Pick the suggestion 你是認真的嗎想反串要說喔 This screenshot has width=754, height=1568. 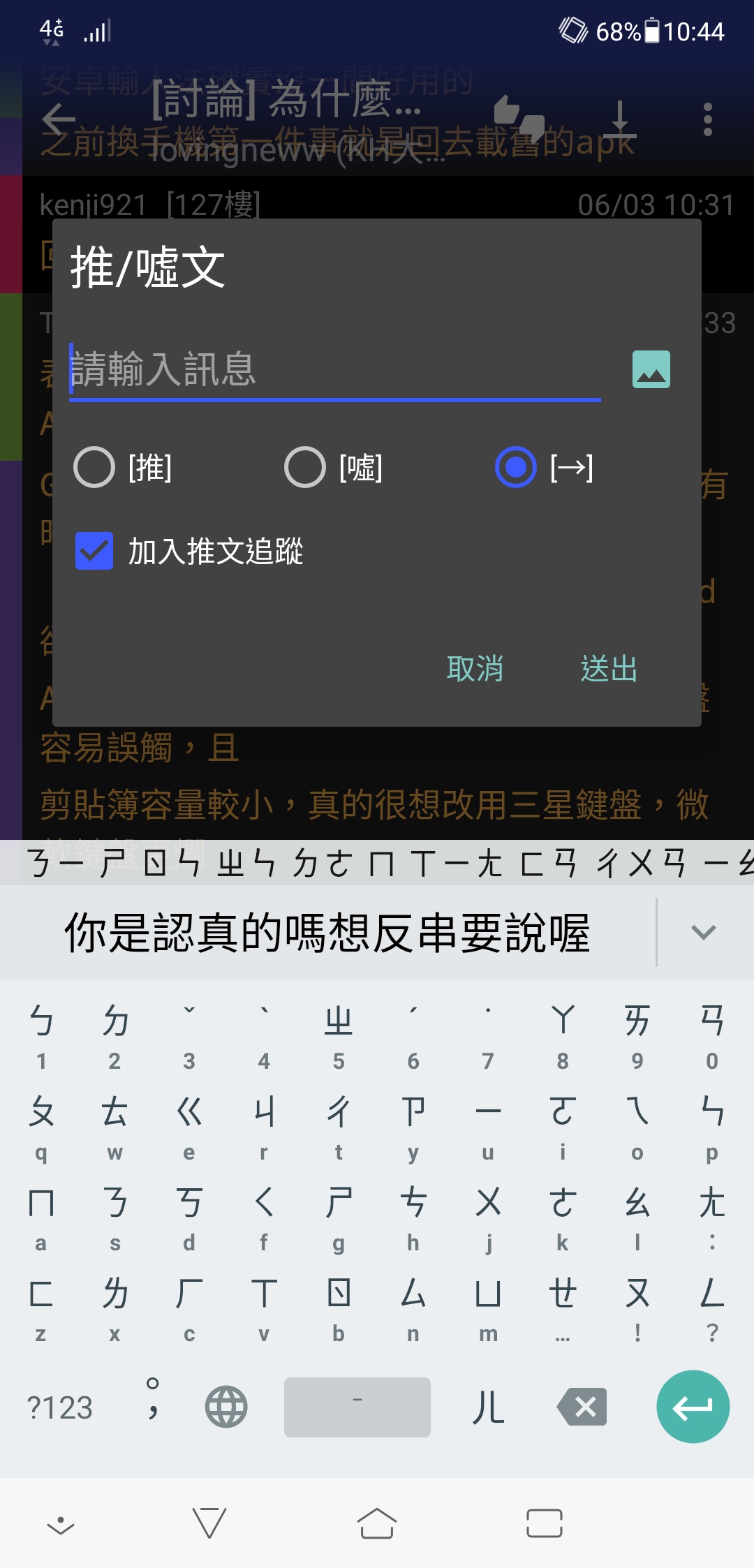point(327,933)
